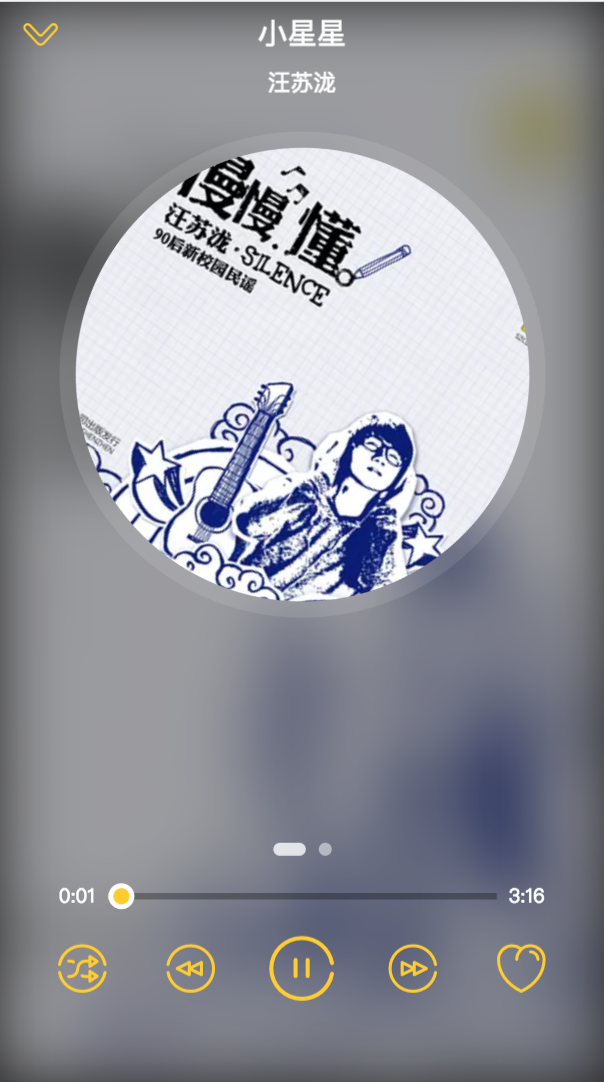Screen dimensions: 604x1082
Task: Switch to the second page indicator dot
Action: point(325,850)
